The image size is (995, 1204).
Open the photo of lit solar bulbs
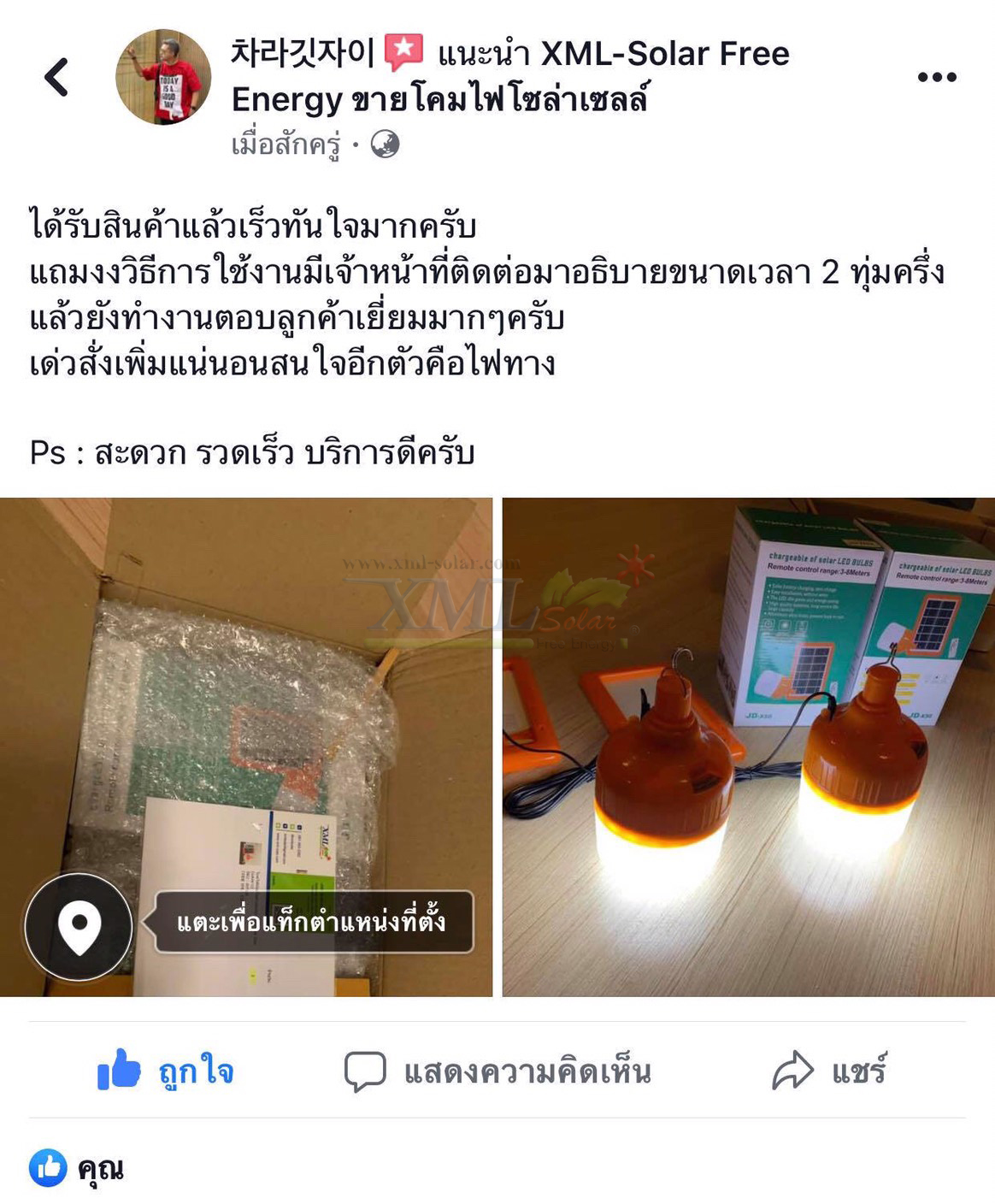(749, 747)
